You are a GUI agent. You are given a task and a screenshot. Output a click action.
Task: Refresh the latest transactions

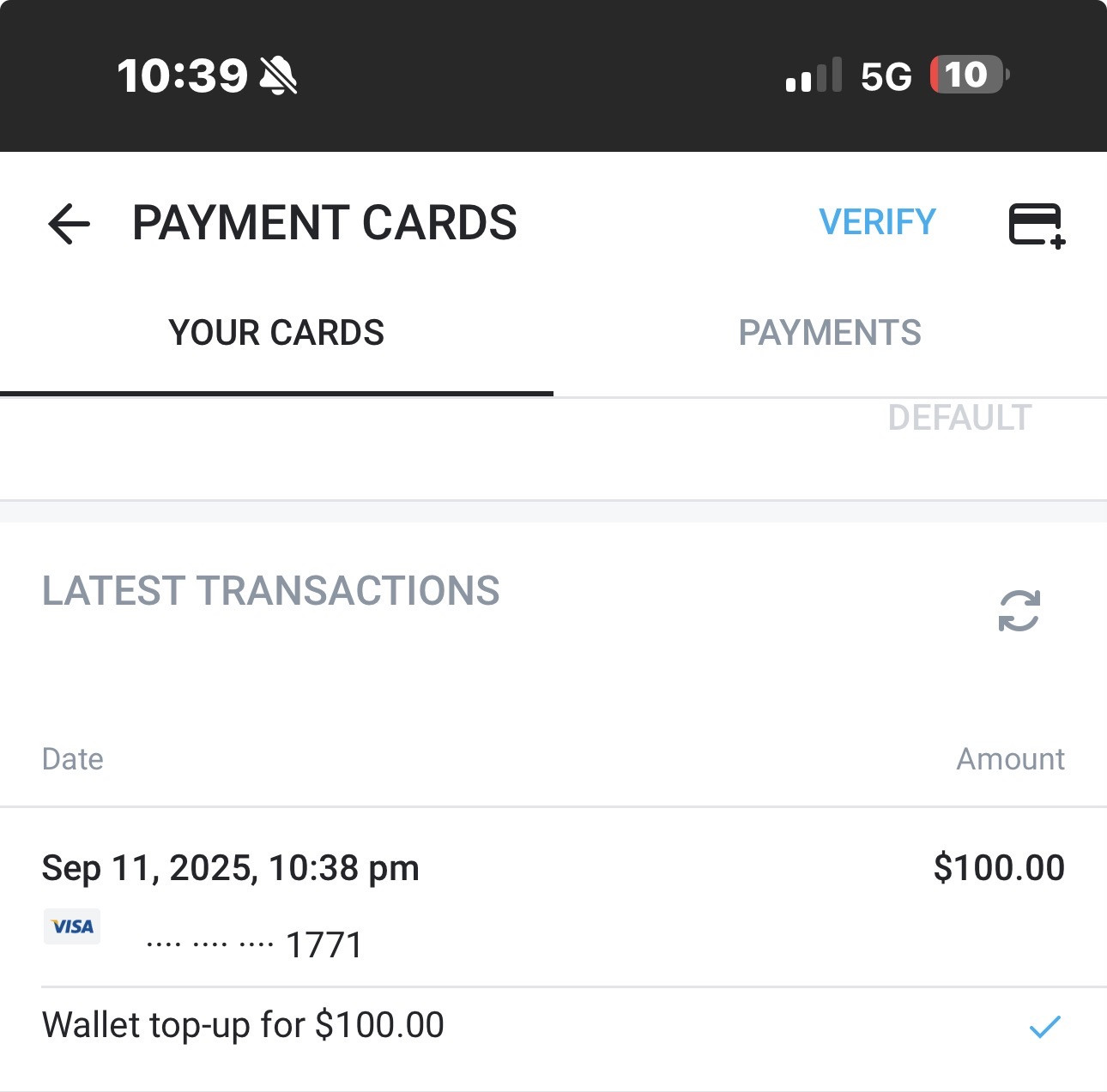pyautogui.click(x=1019, y=611)
